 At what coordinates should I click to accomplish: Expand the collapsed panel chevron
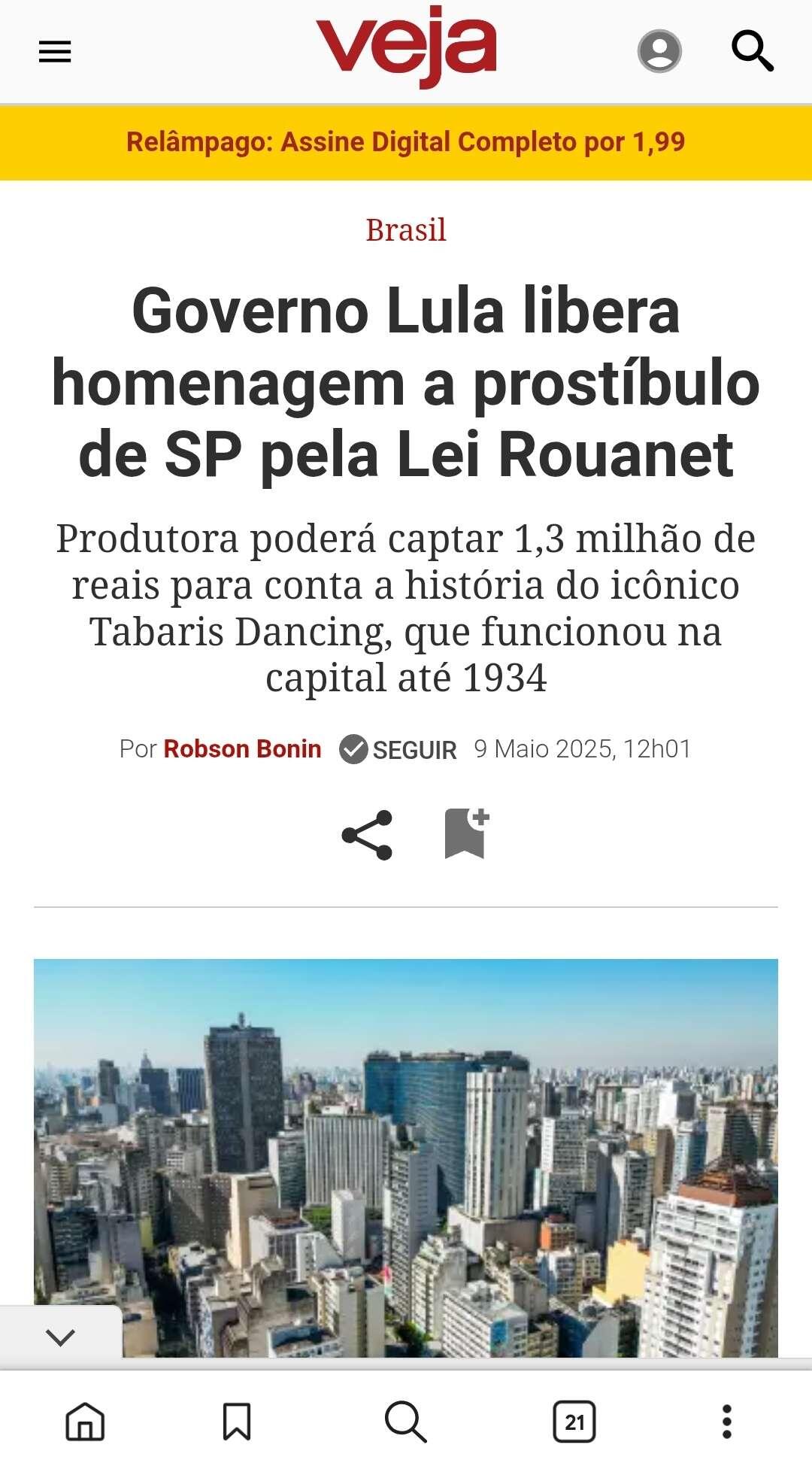click(x=60, y=1337)
